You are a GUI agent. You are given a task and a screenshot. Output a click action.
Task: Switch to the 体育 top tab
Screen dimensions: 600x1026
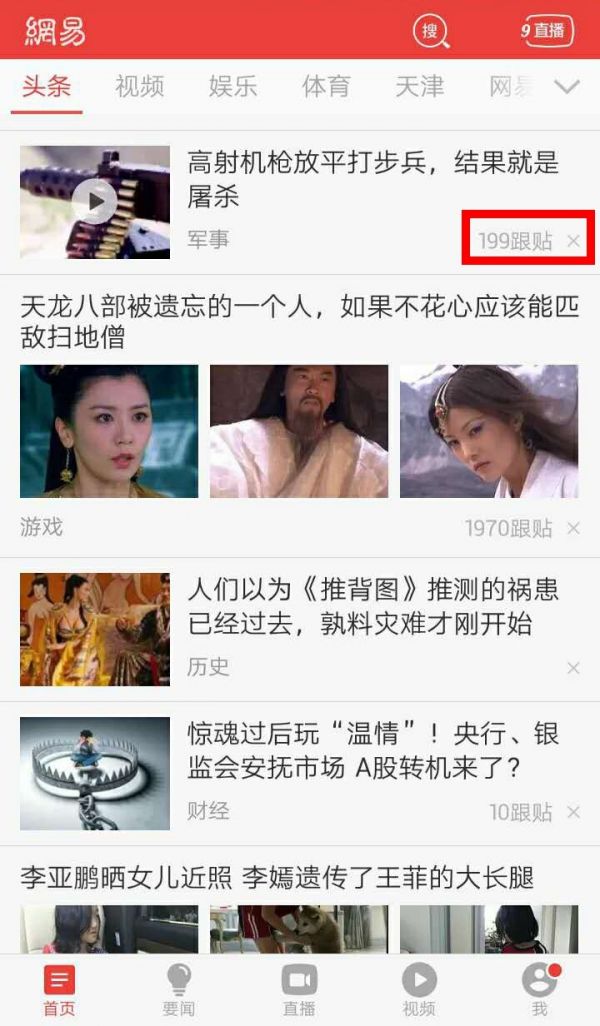coord(326,86)
